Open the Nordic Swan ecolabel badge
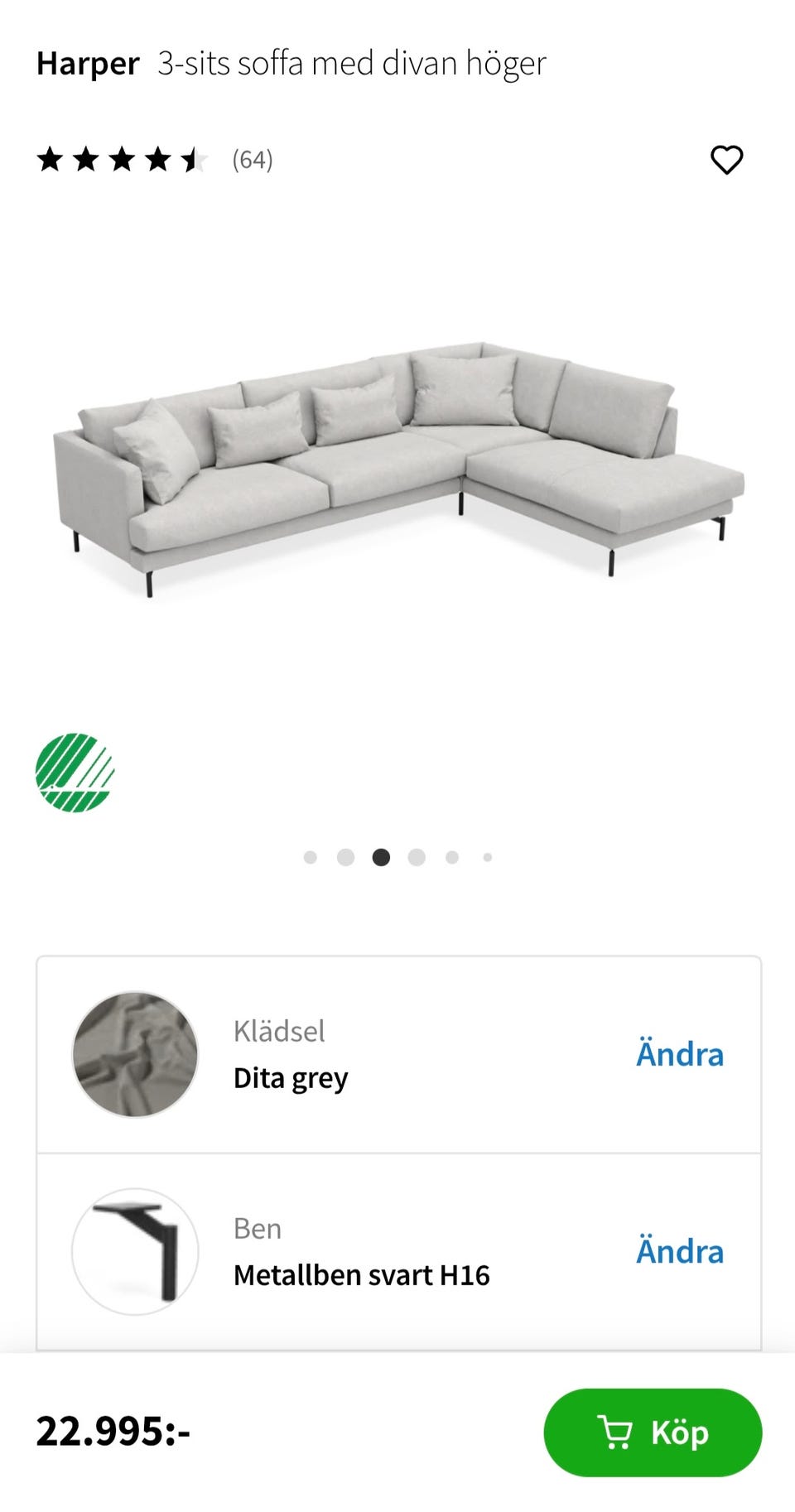The width and height of the screenshot is (795, 1512). tap(72, 771)
